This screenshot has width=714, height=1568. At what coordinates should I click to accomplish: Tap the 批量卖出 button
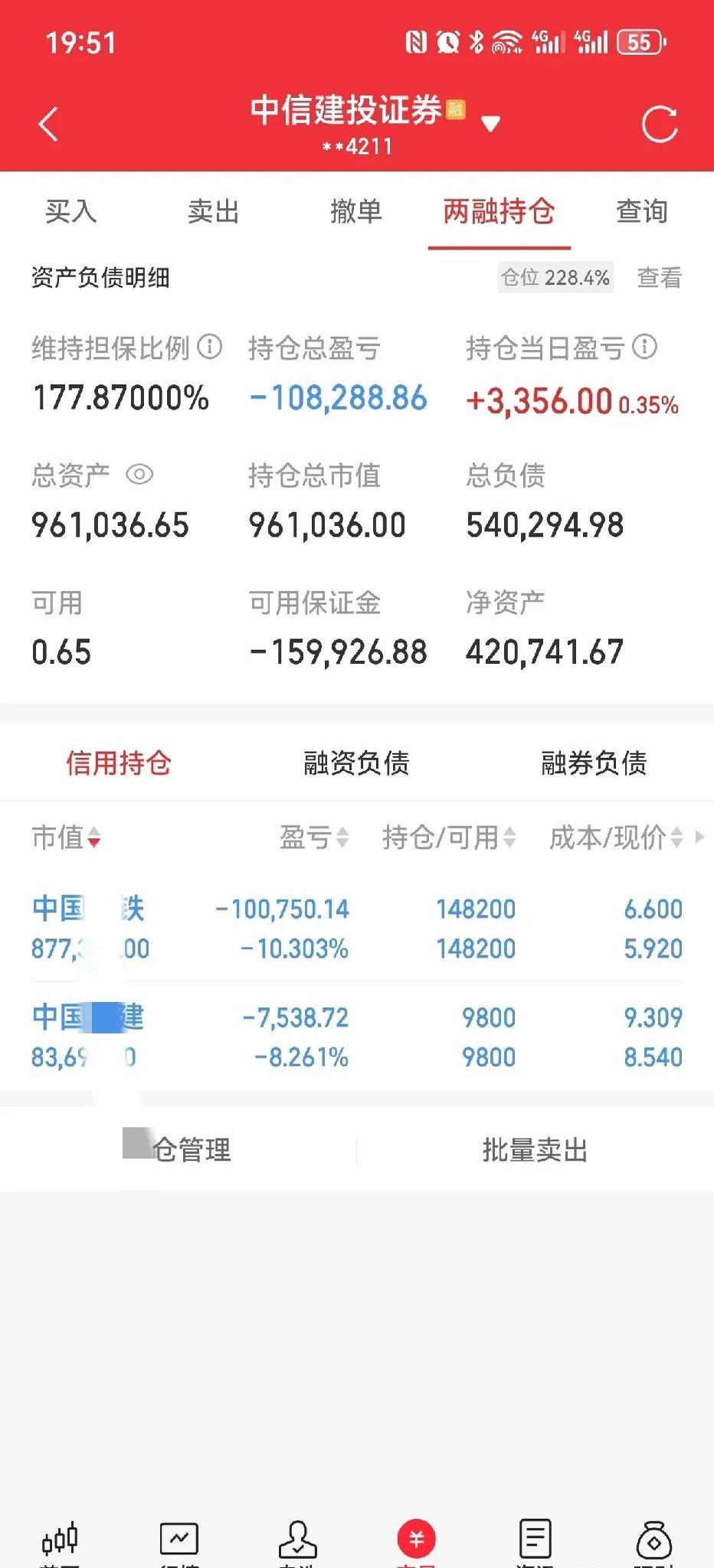[x=535, y=1150]
